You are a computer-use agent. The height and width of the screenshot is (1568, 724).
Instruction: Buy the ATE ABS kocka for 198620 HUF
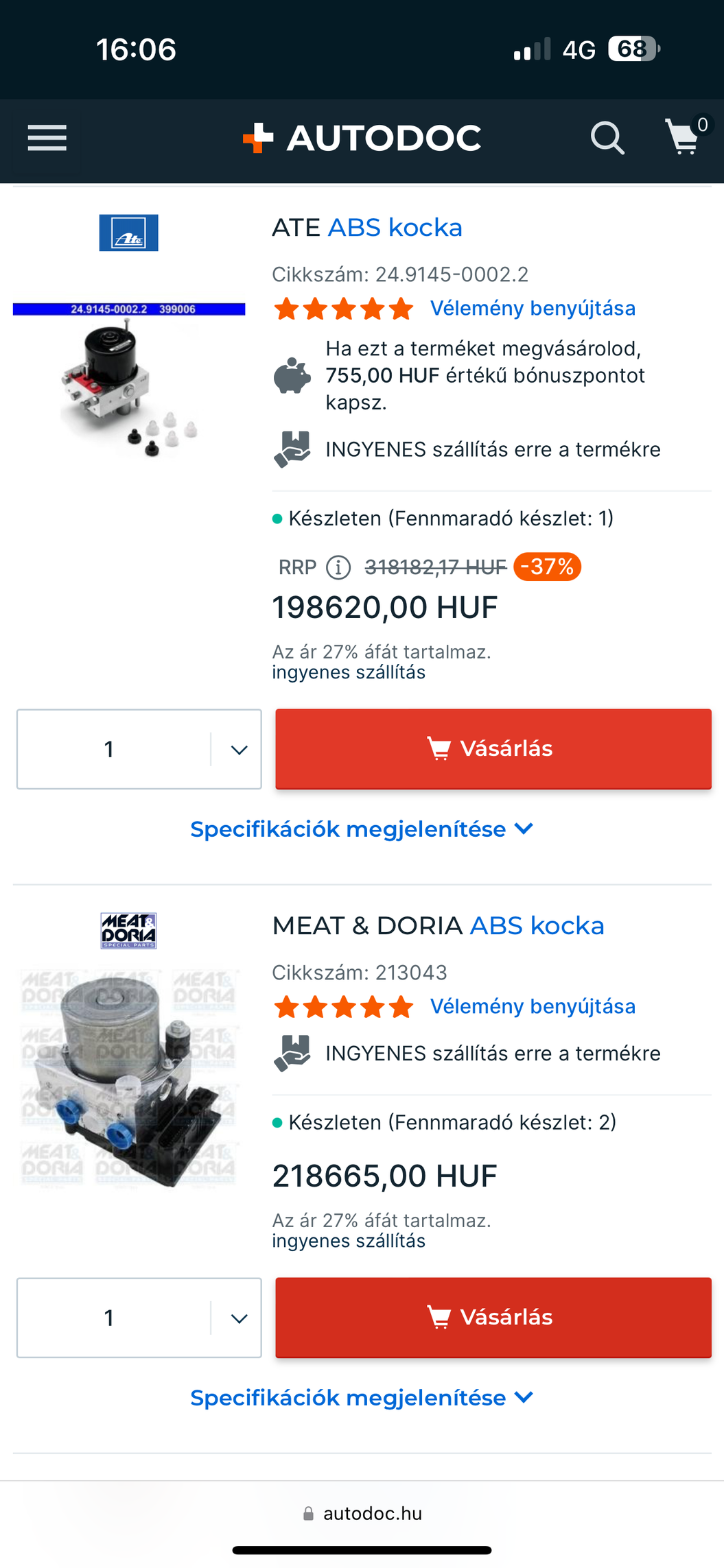(x=493, y=749)
